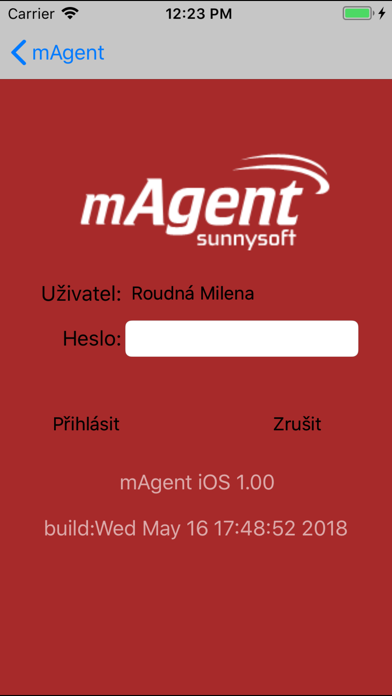392x696 pixels.
Task: Cancel login with Zrušit
Action: point(297,424)
